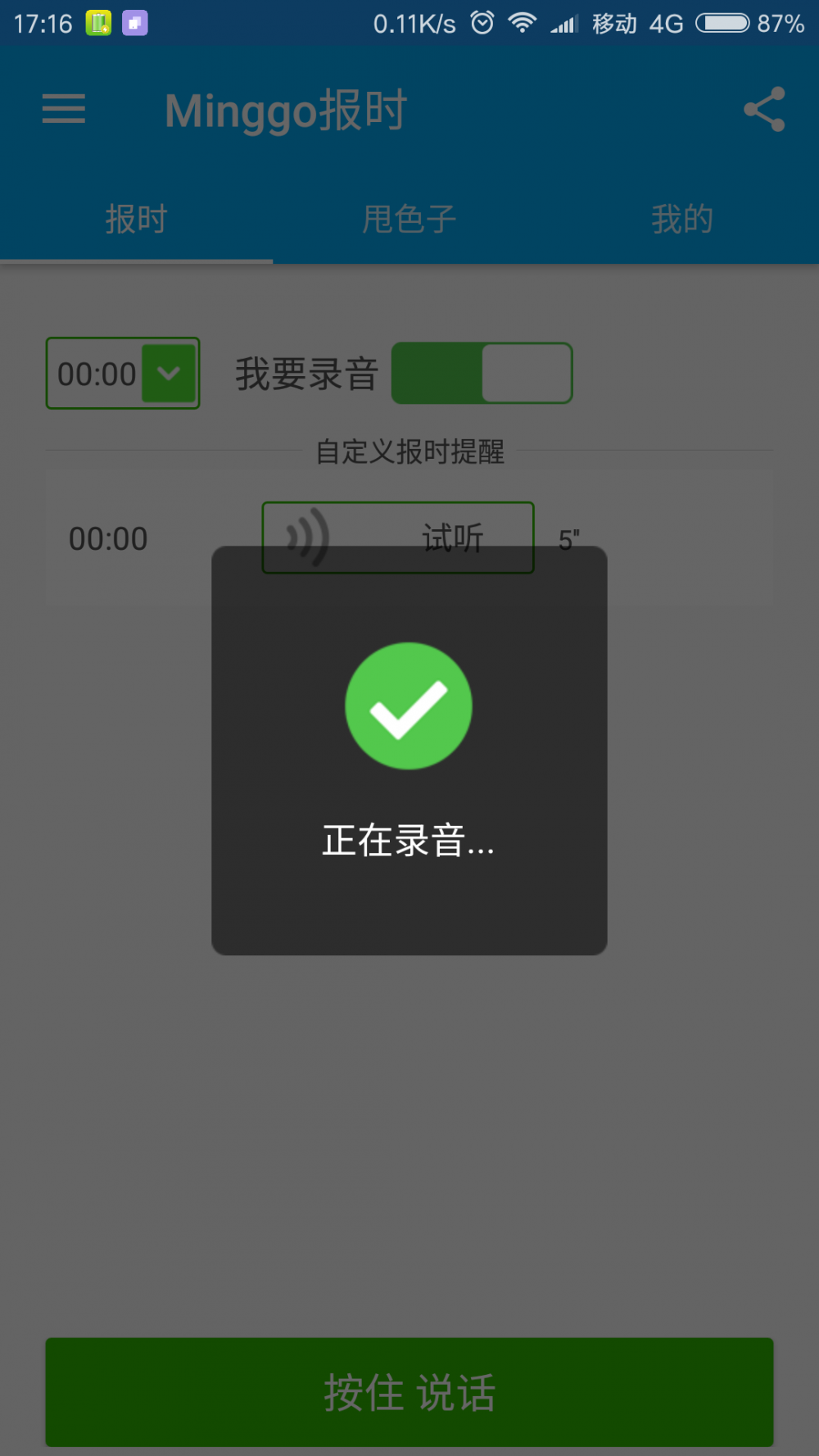Open the hamburger drawer menu
This screenshot has height=1456, width=819.
pos(64,109)
